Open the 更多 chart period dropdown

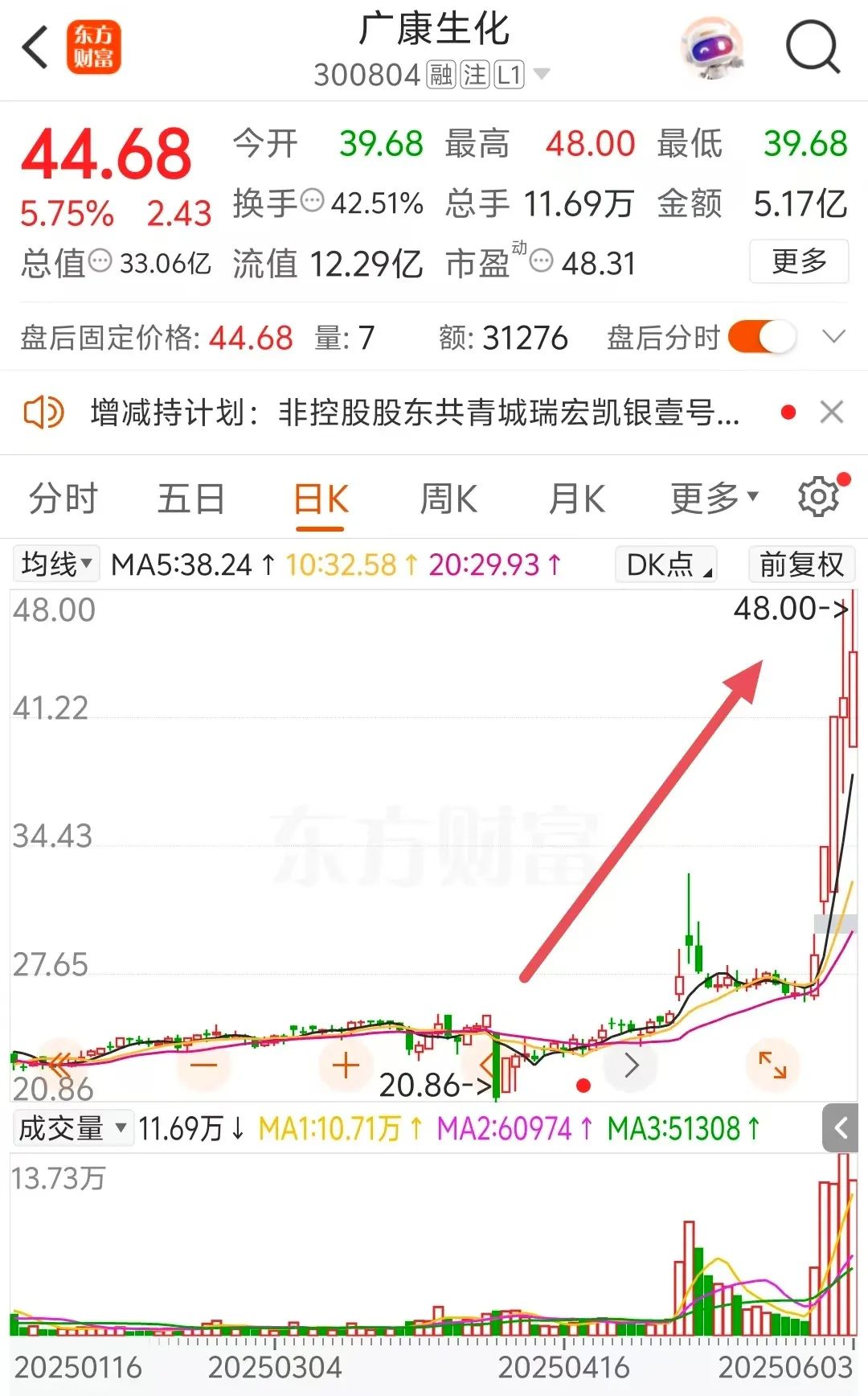click(714, 499)
